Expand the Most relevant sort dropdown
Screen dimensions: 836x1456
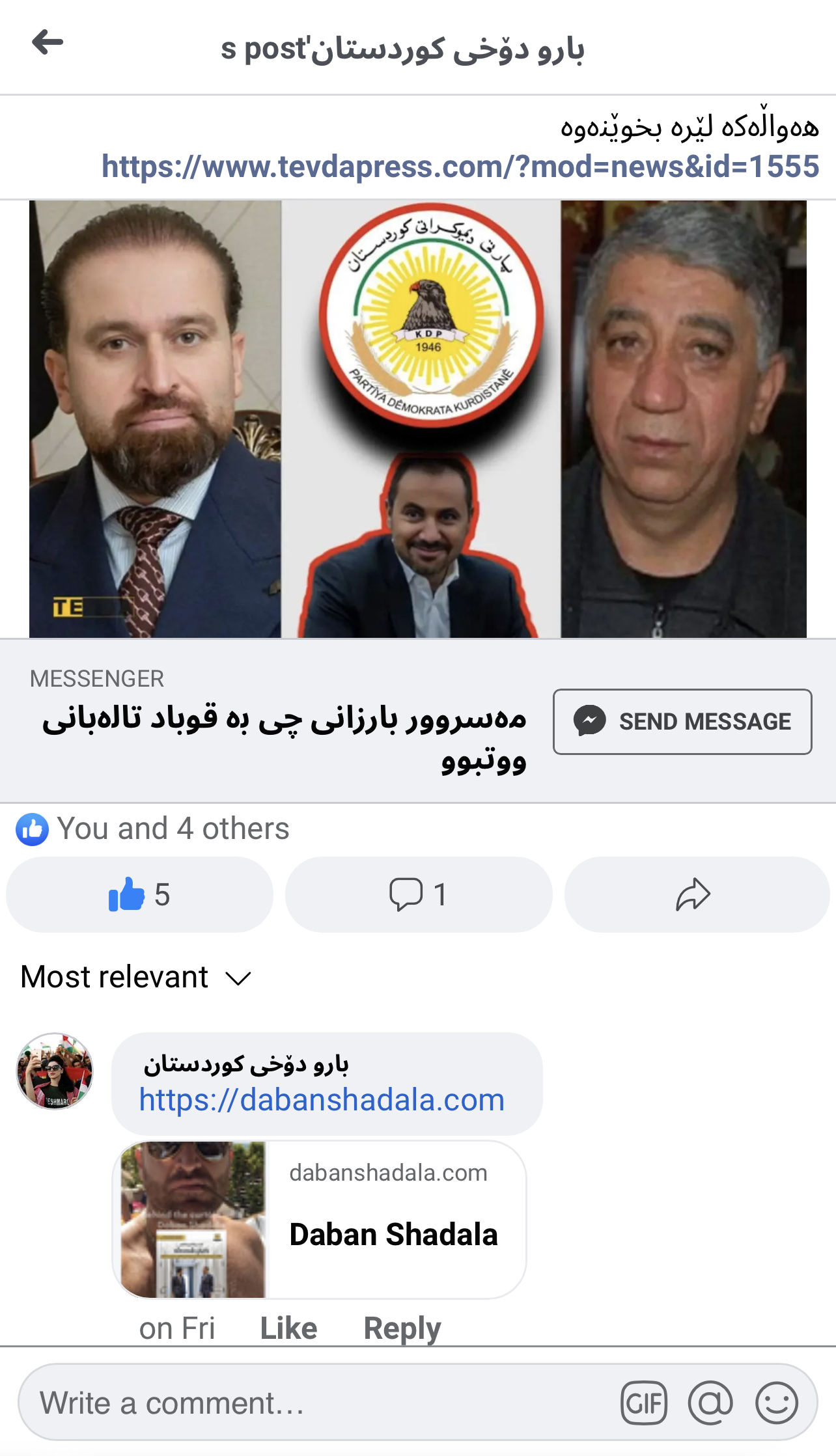(x=136, y=978)
